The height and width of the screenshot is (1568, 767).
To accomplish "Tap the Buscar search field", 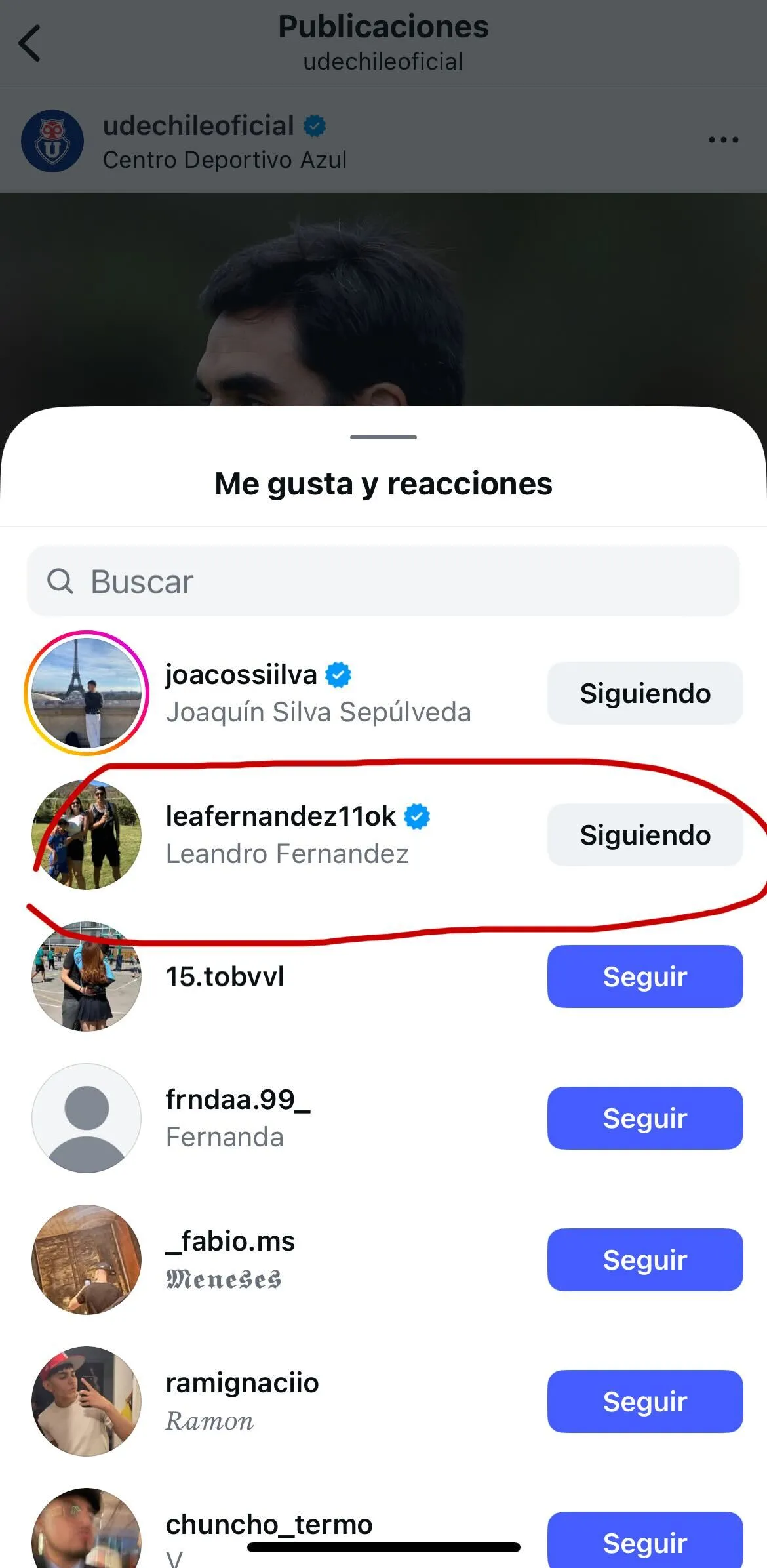I will pos(383,582).
